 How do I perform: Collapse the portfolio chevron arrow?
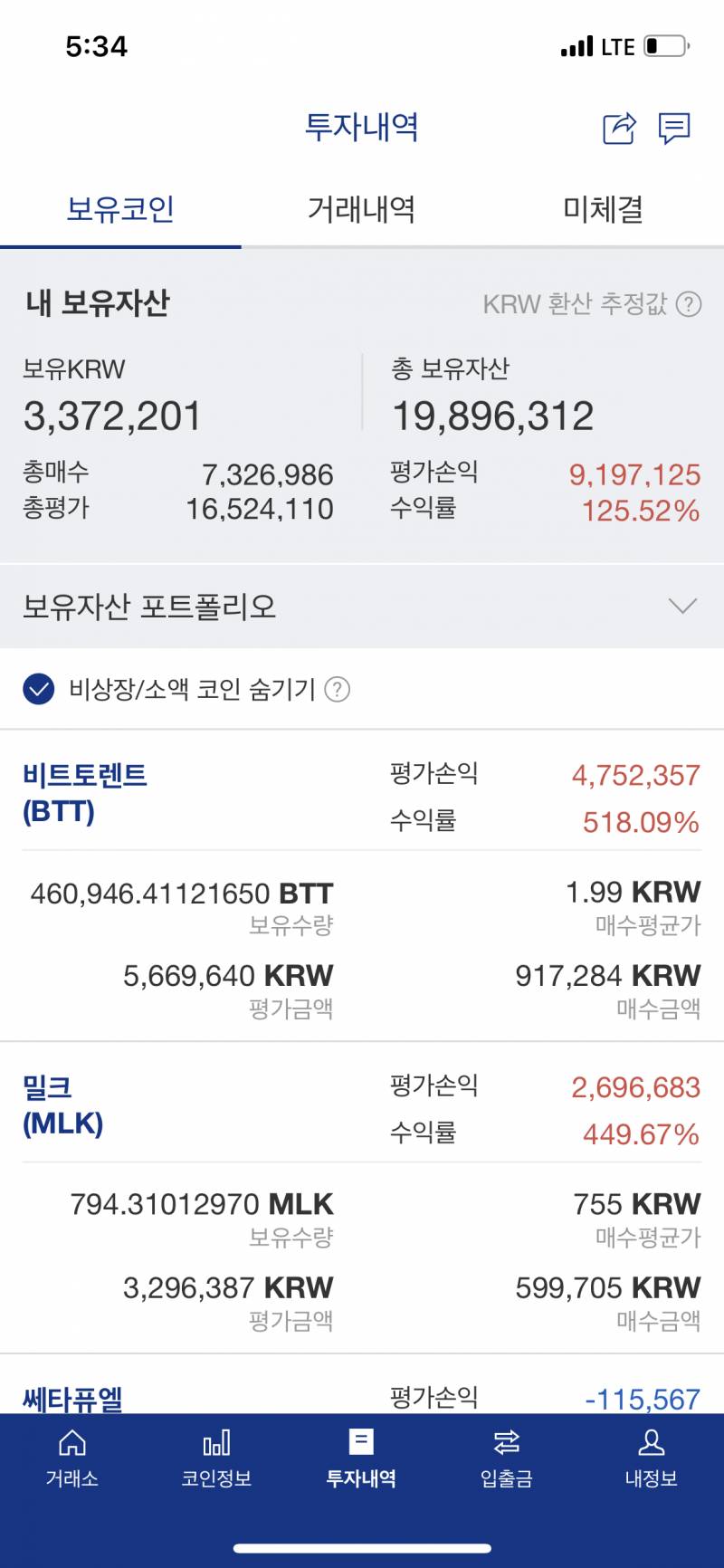(x=680, y=607)
